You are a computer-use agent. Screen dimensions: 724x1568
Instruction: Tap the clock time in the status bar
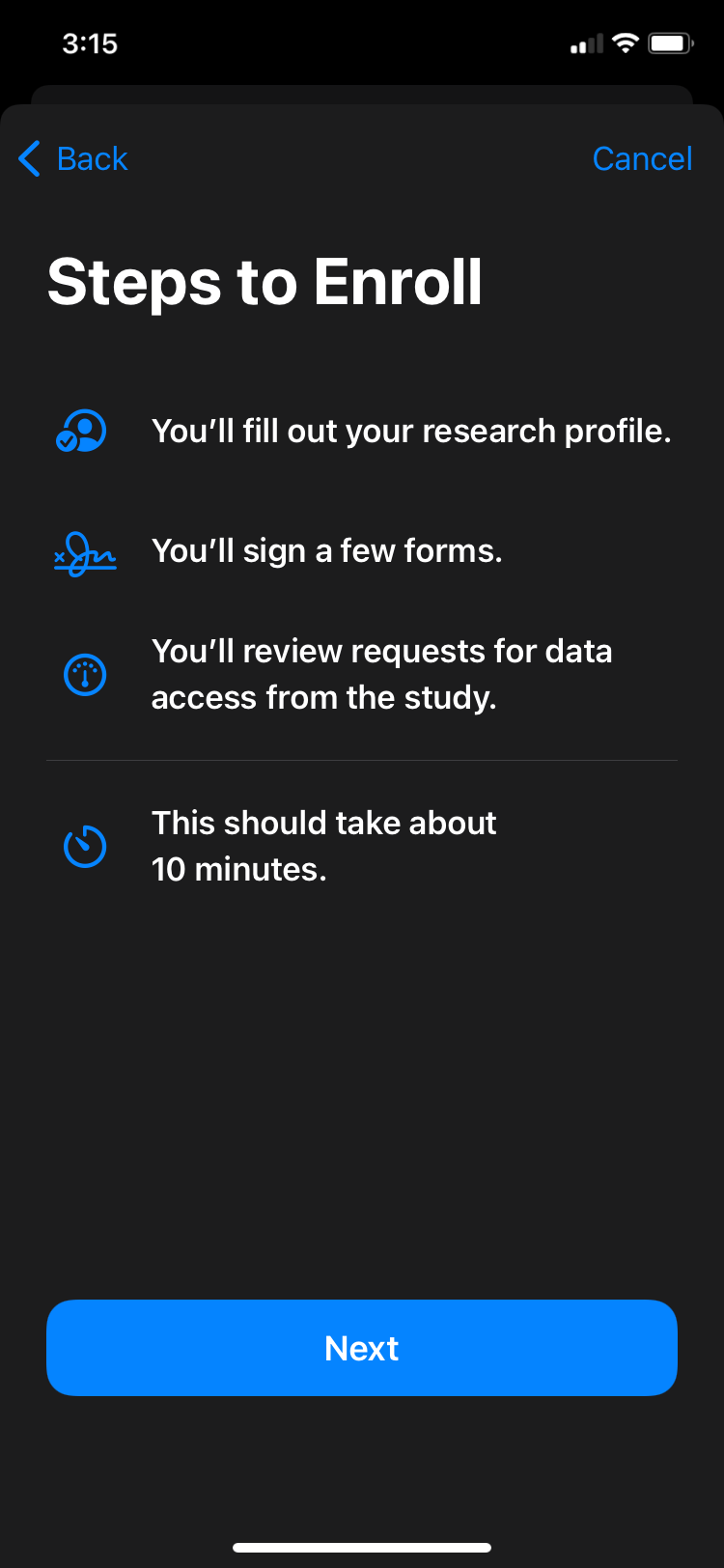91,42
